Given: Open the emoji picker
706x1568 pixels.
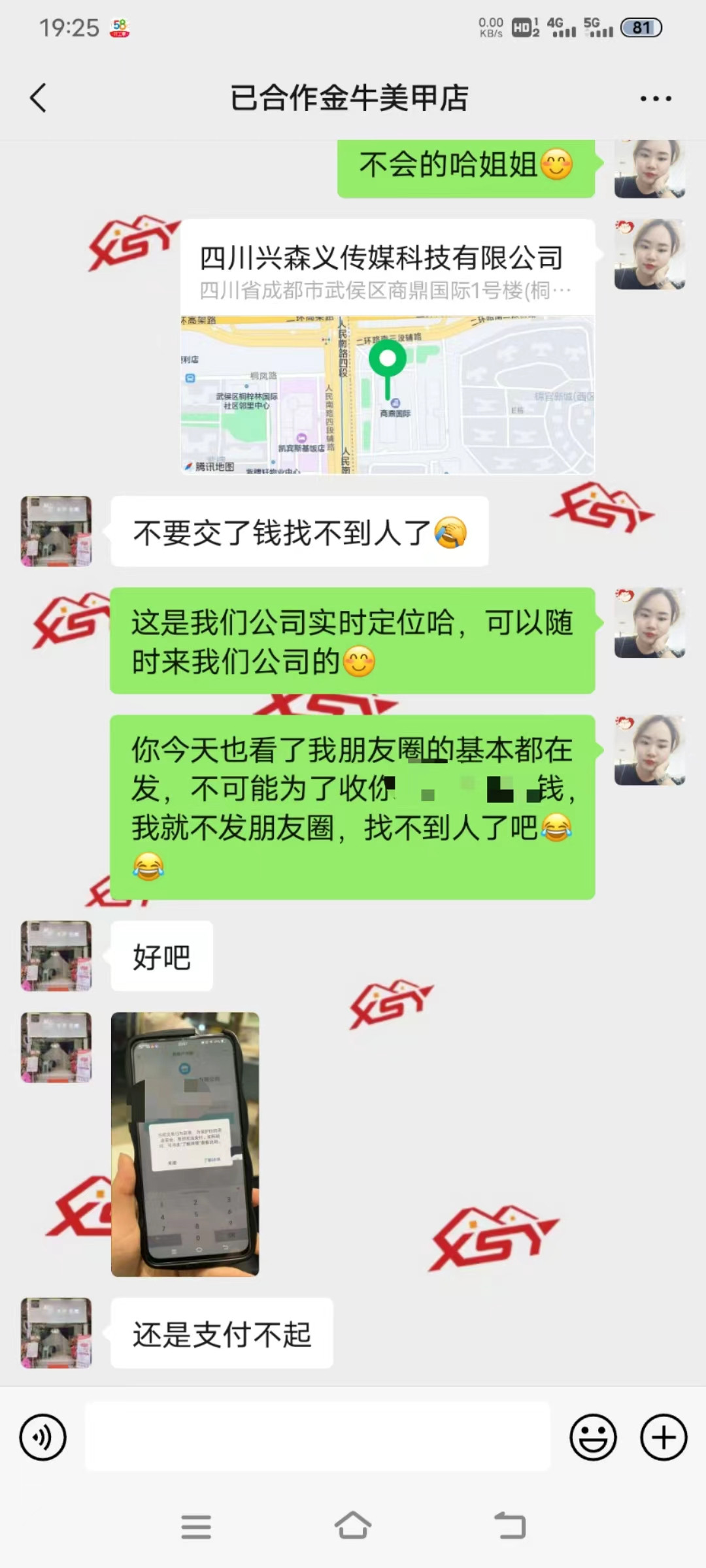Looking at the screenshot, I should tap(593, 1437).
